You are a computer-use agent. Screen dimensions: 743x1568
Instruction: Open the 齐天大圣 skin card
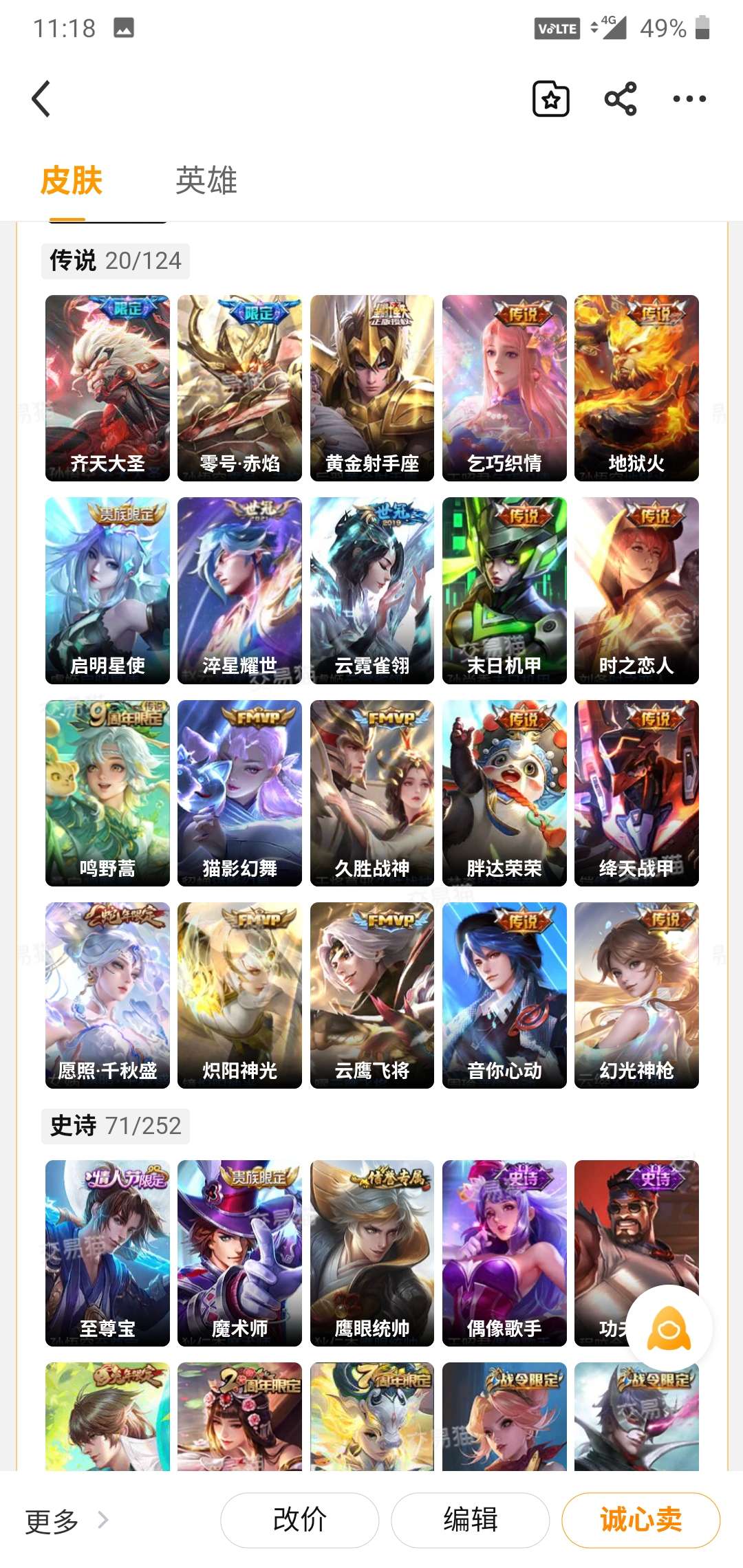107,388
